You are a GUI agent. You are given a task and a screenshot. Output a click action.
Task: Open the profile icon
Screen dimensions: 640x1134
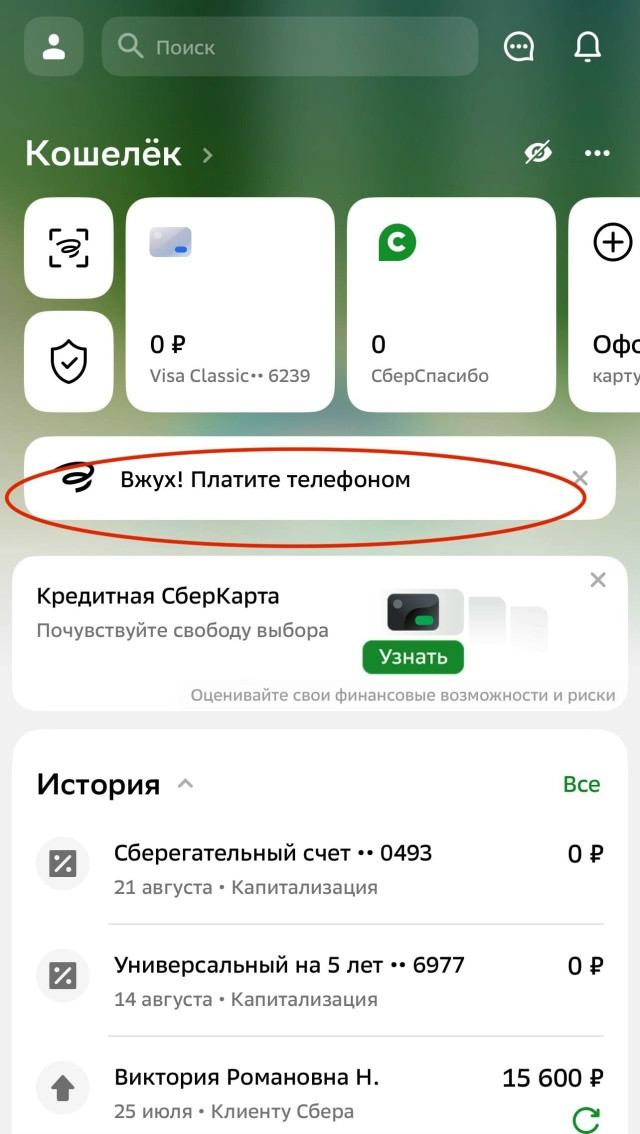tap(54, 46)
